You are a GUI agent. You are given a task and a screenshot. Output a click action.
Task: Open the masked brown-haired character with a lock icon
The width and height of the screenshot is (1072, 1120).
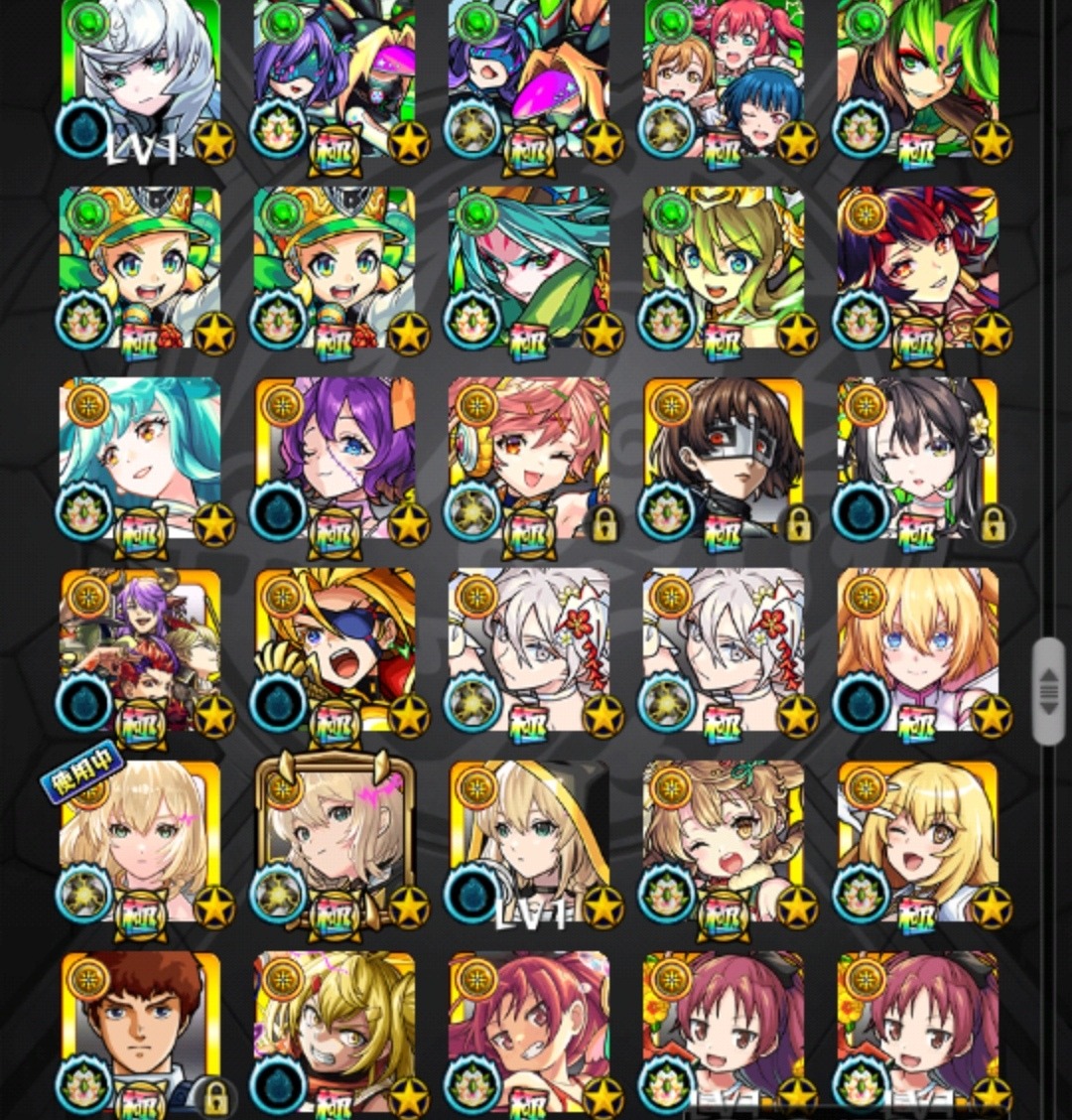[x=724, y=459]
